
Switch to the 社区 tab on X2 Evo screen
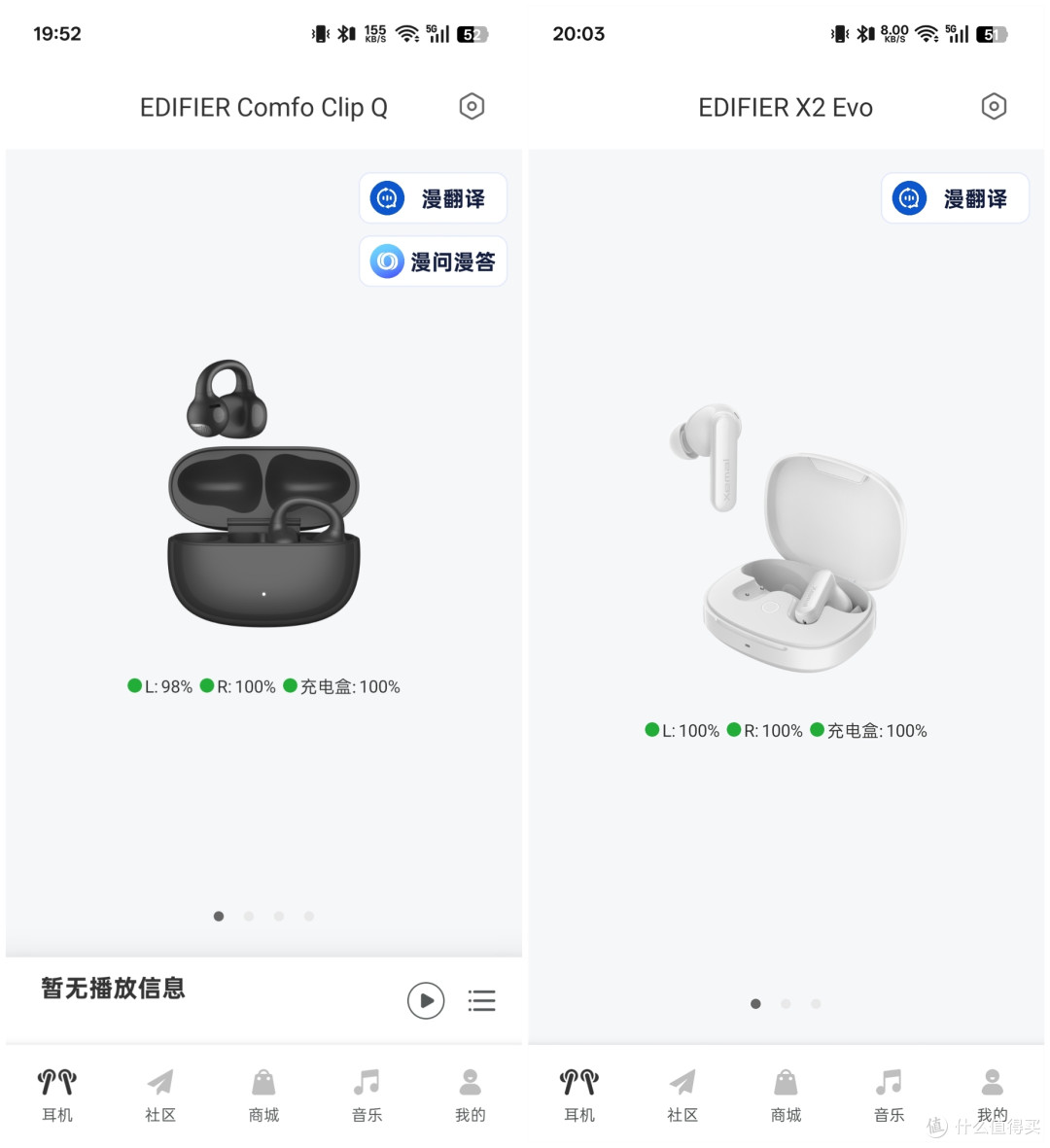point(682,1093)
